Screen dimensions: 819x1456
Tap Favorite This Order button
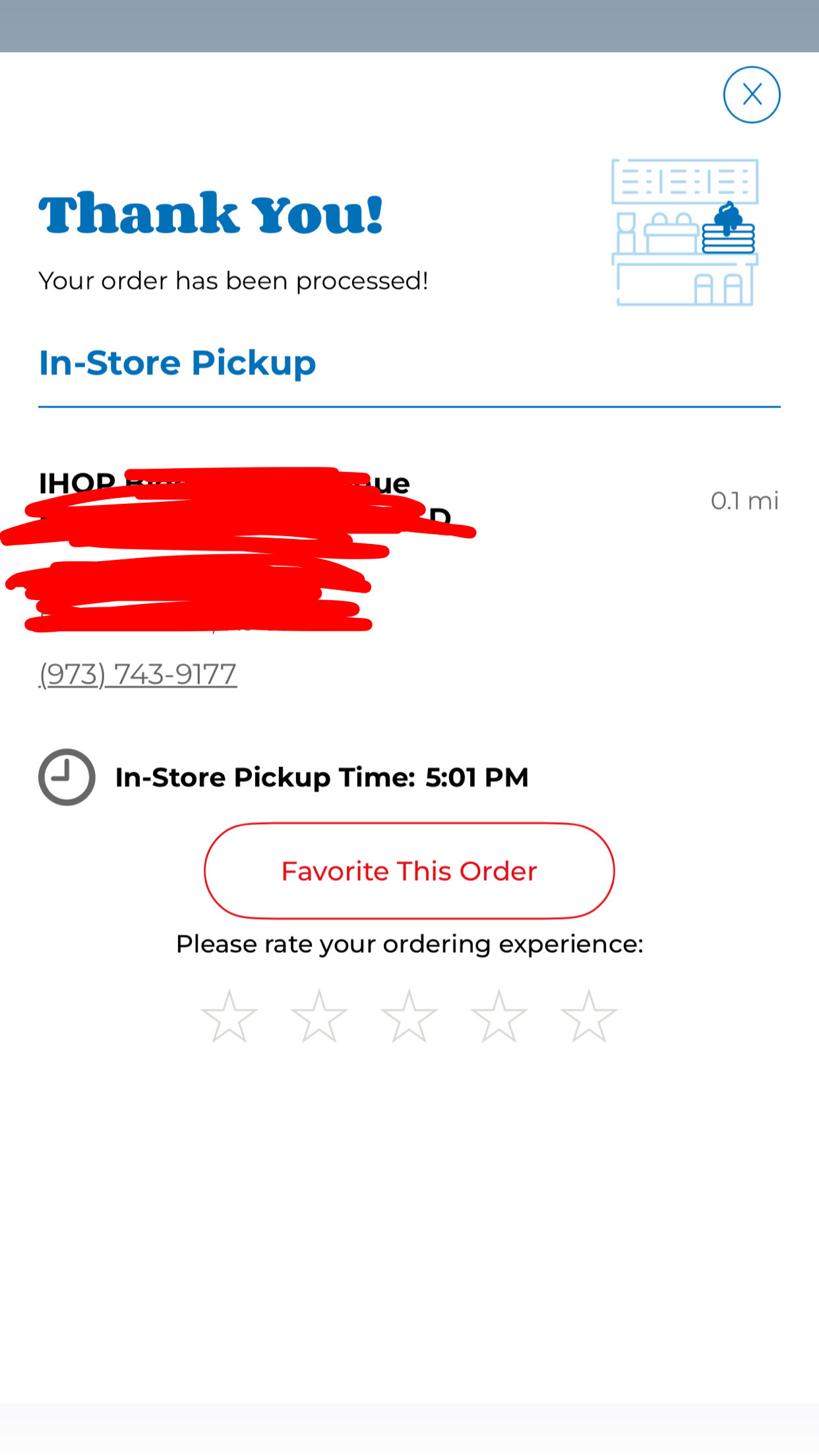coord(409,871)
